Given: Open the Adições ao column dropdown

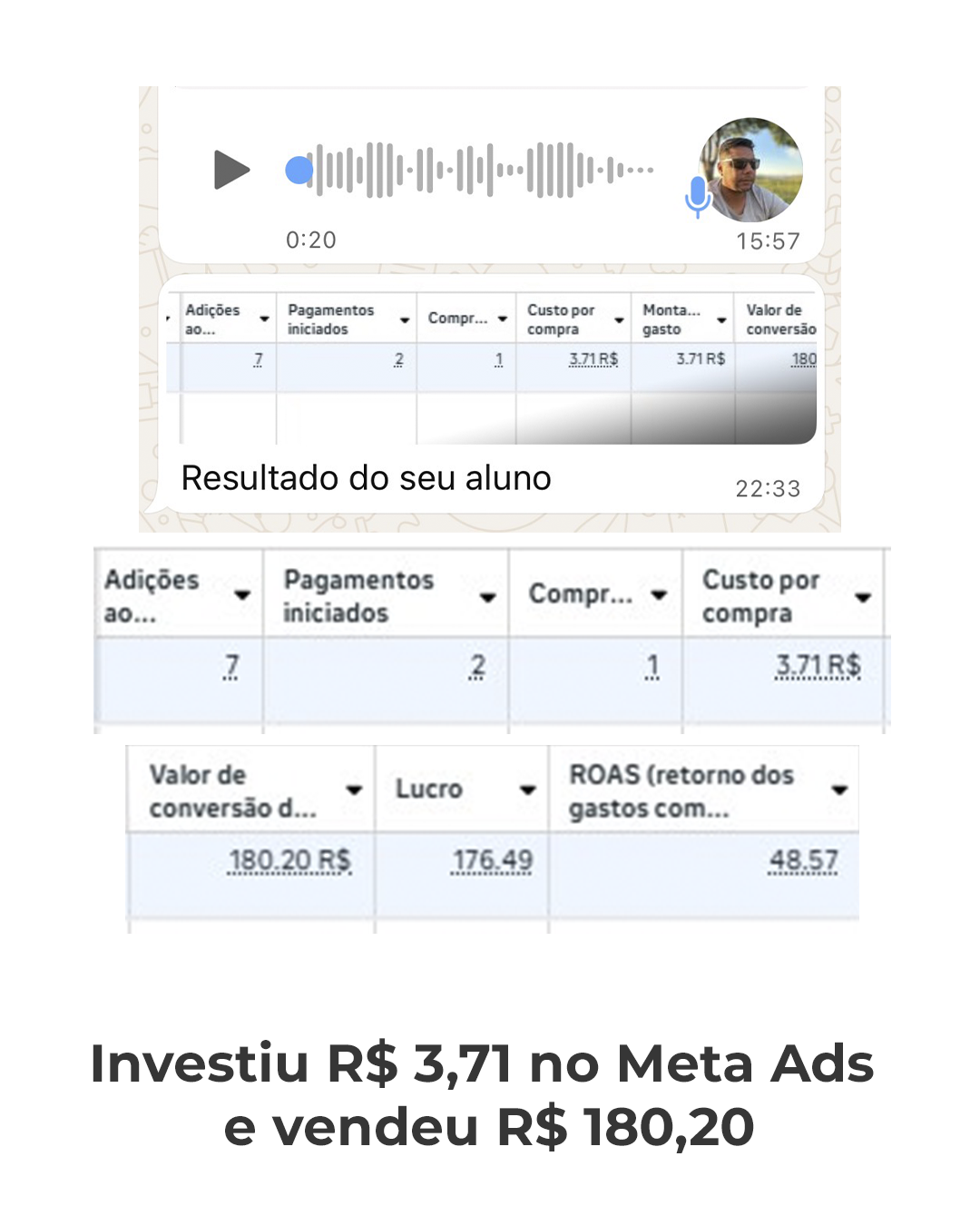Looking at the screenshot, I should (242, 594).
